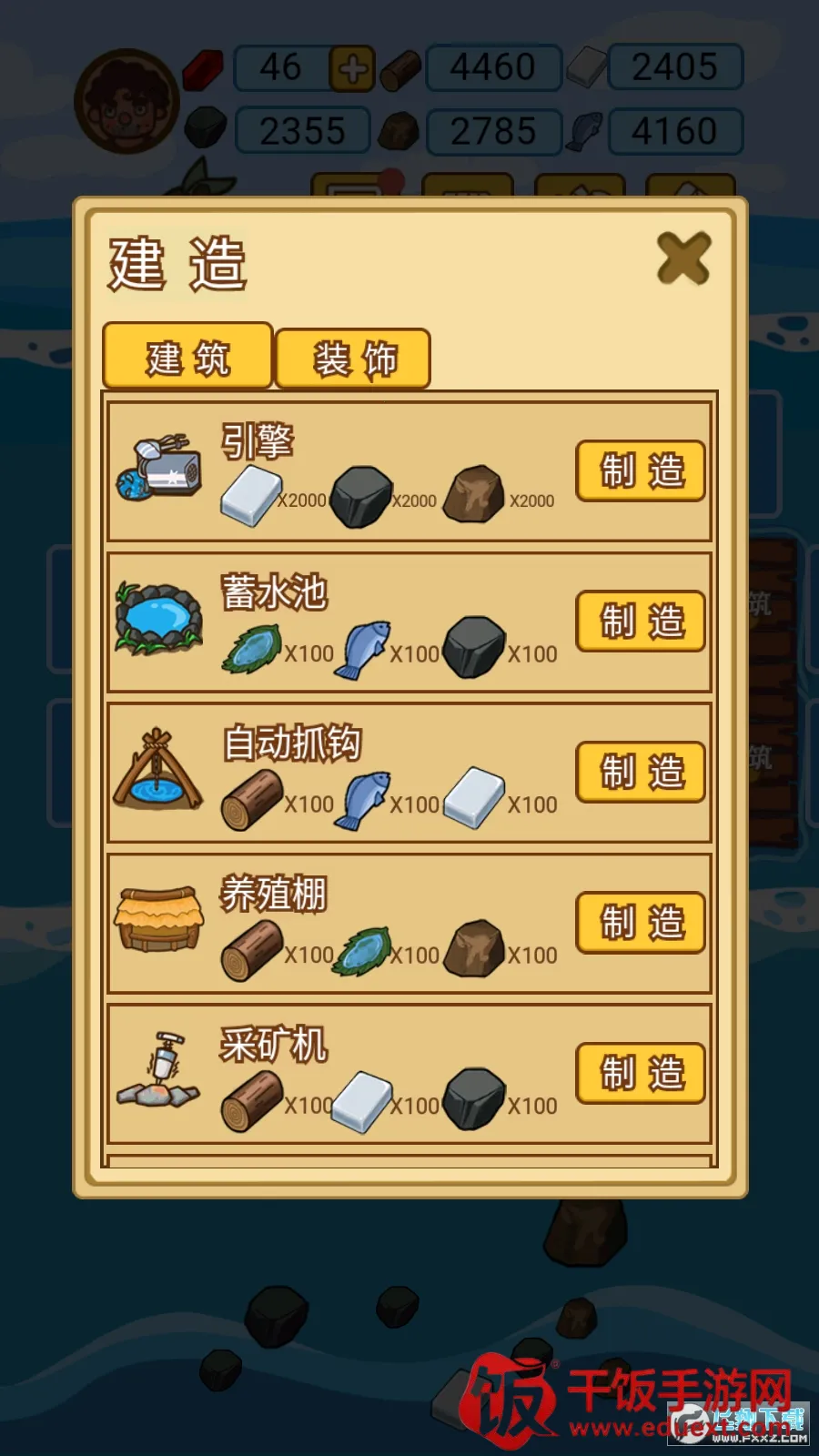Select the 建筑 tab
Image resolution: width=819 pixels, height=1456 pixels.
tap(187, 357)
